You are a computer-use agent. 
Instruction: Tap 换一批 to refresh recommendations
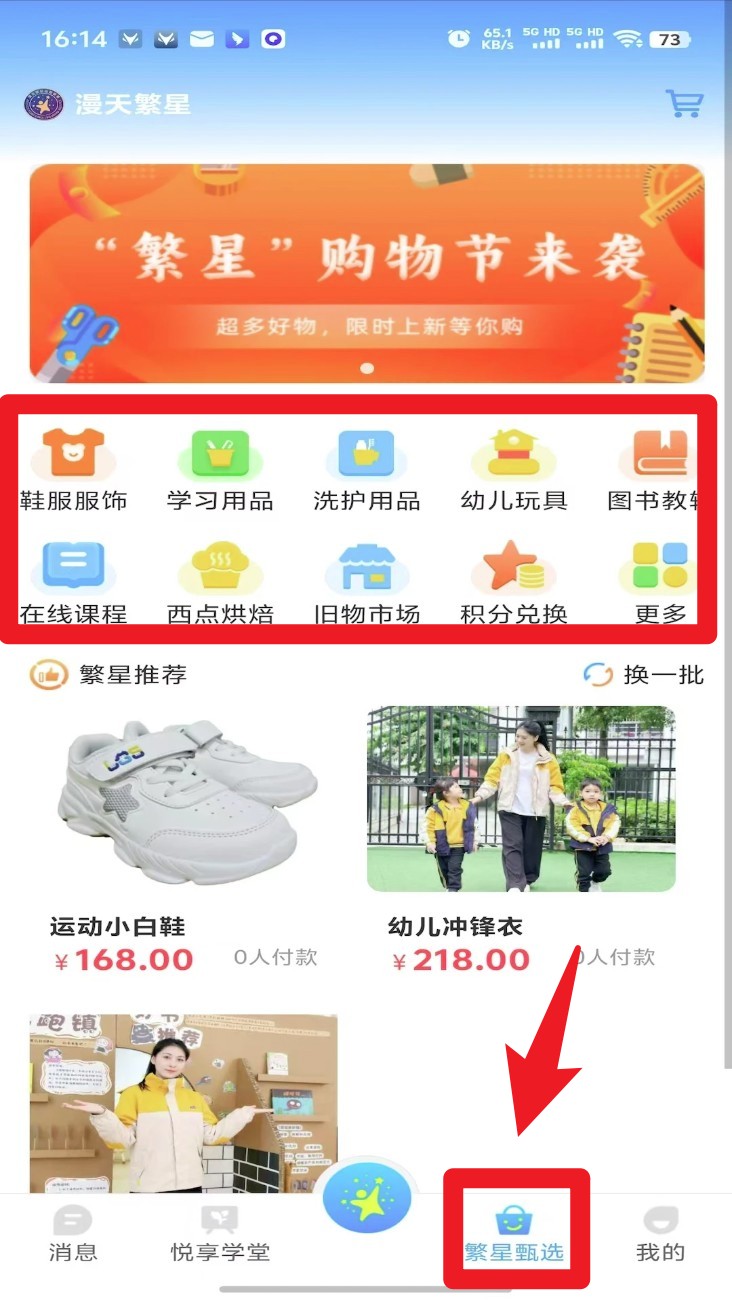pyautogui.click(x=645, y=675)
